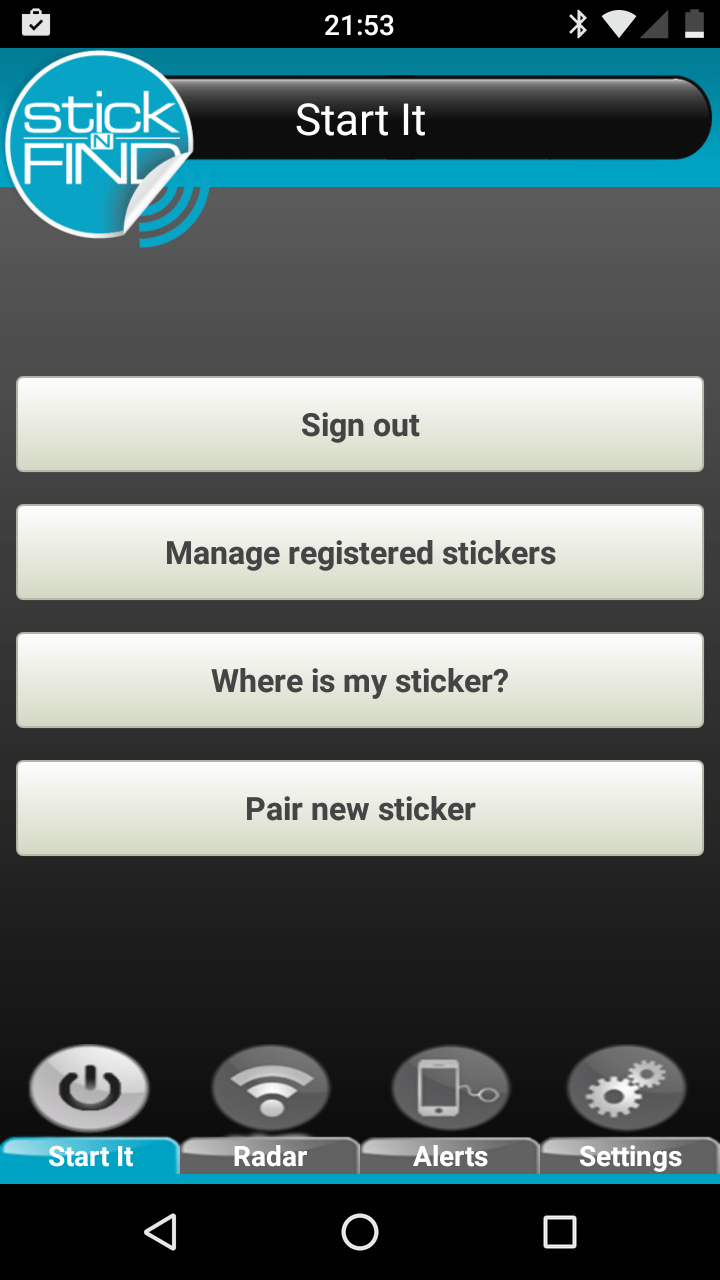
Task: Open the Alerts tab
Action: (x=450, y=1110)
